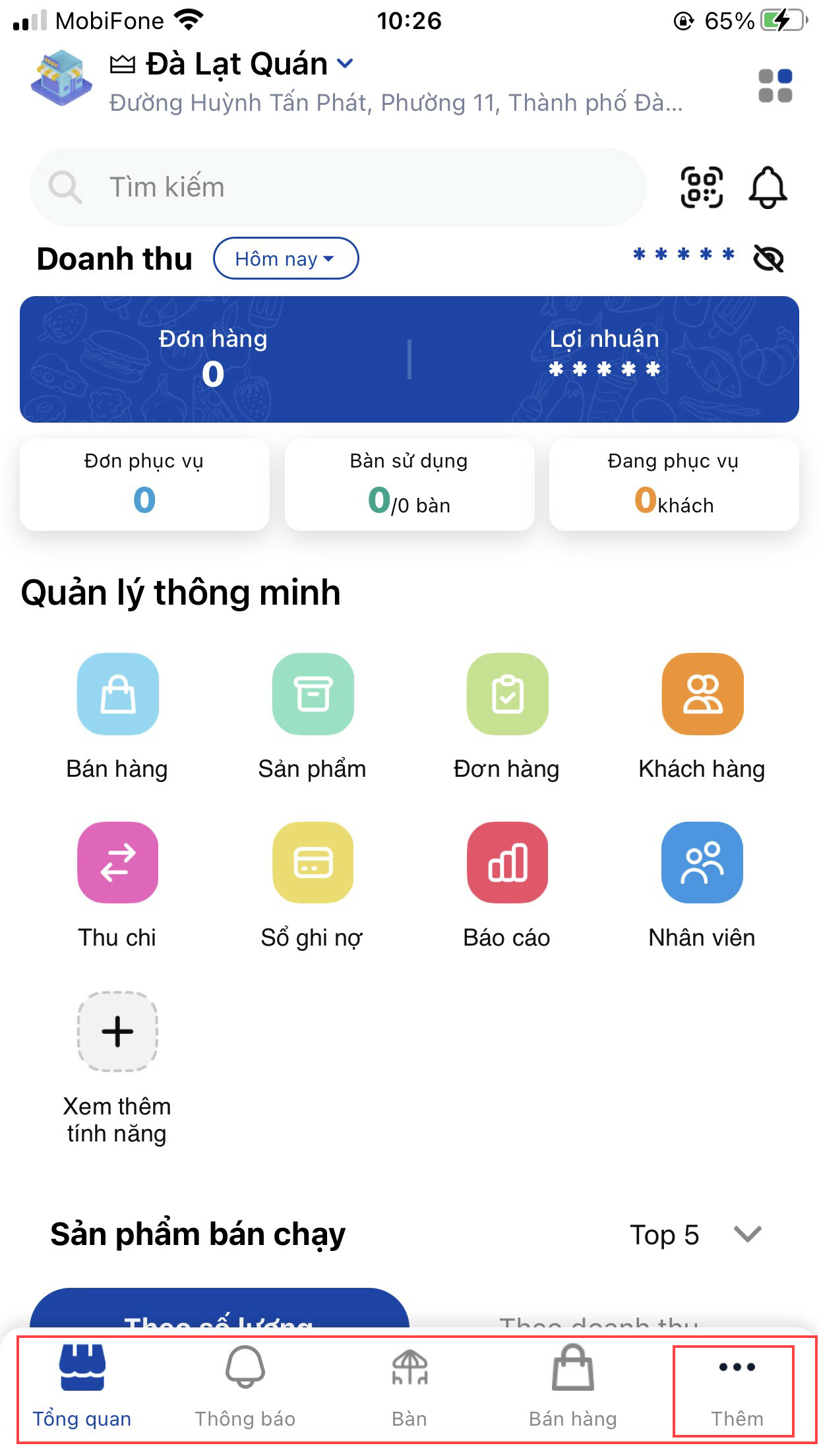Expand the Hôm nay period dropdown
The image size is (819, 1456).
click(286, 258)
